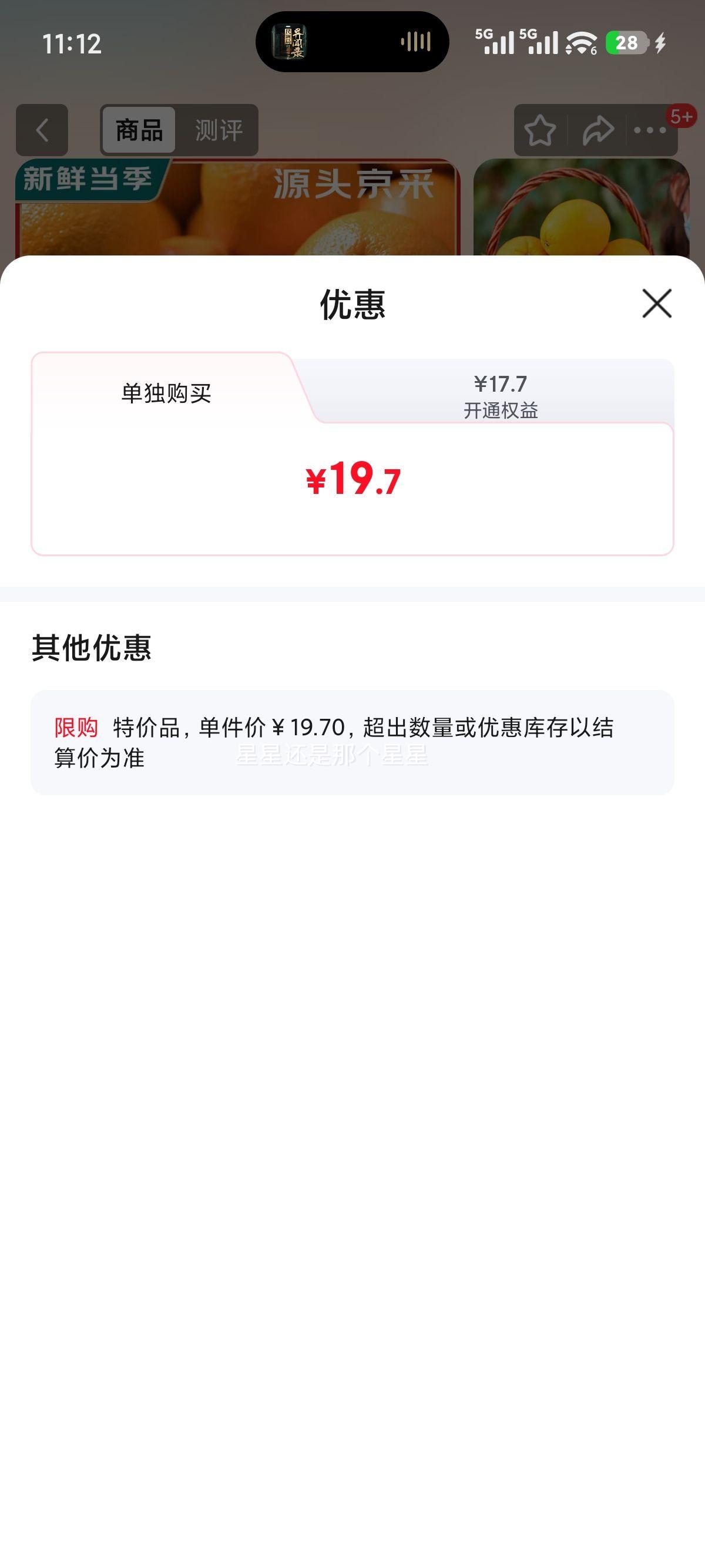Enable 商品 view in the segmented control

(139, 130)
